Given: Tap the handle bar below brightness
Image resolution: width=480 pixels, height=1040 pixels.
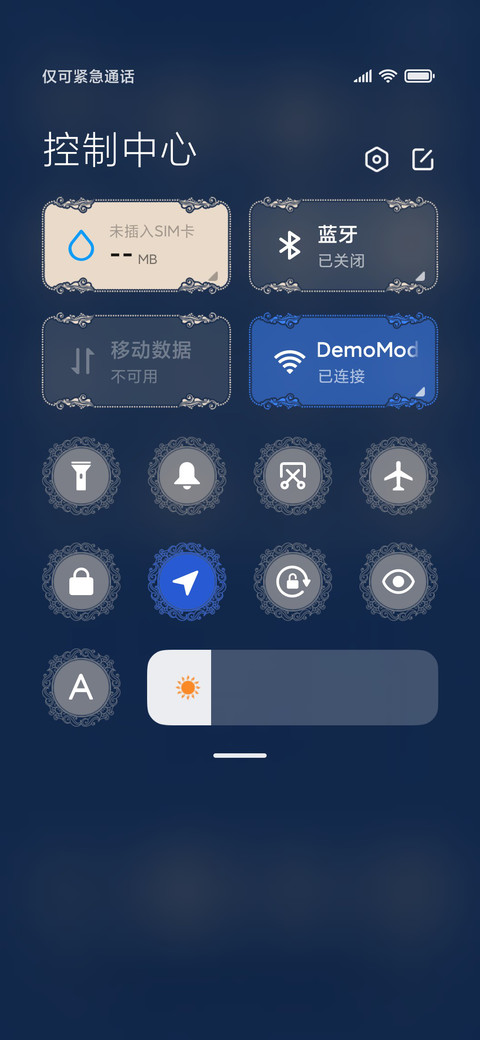Looking at the screenshot, I should [x=240, y=755].
